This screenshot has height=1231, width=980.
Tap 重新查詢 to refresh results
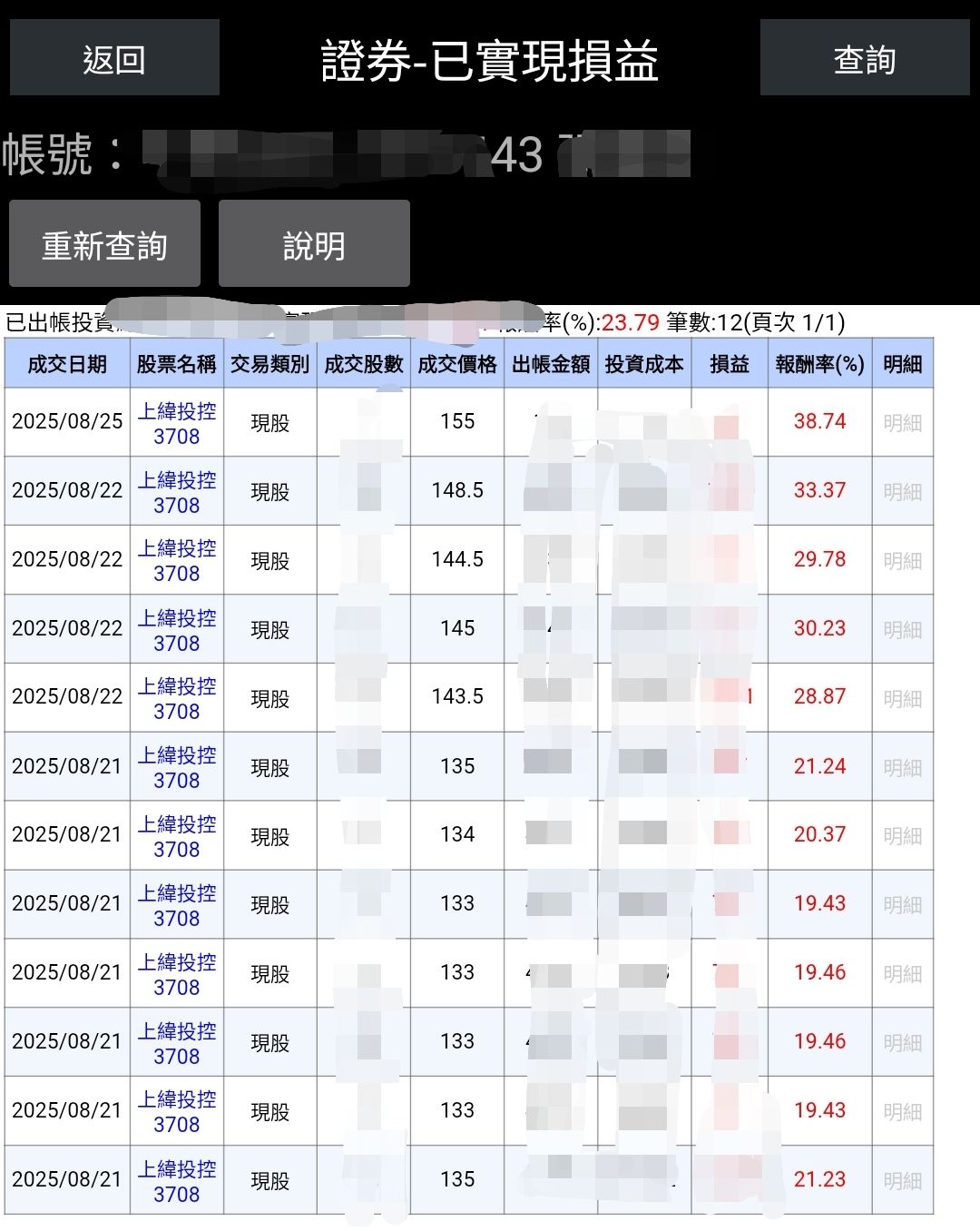pos(104,245)
